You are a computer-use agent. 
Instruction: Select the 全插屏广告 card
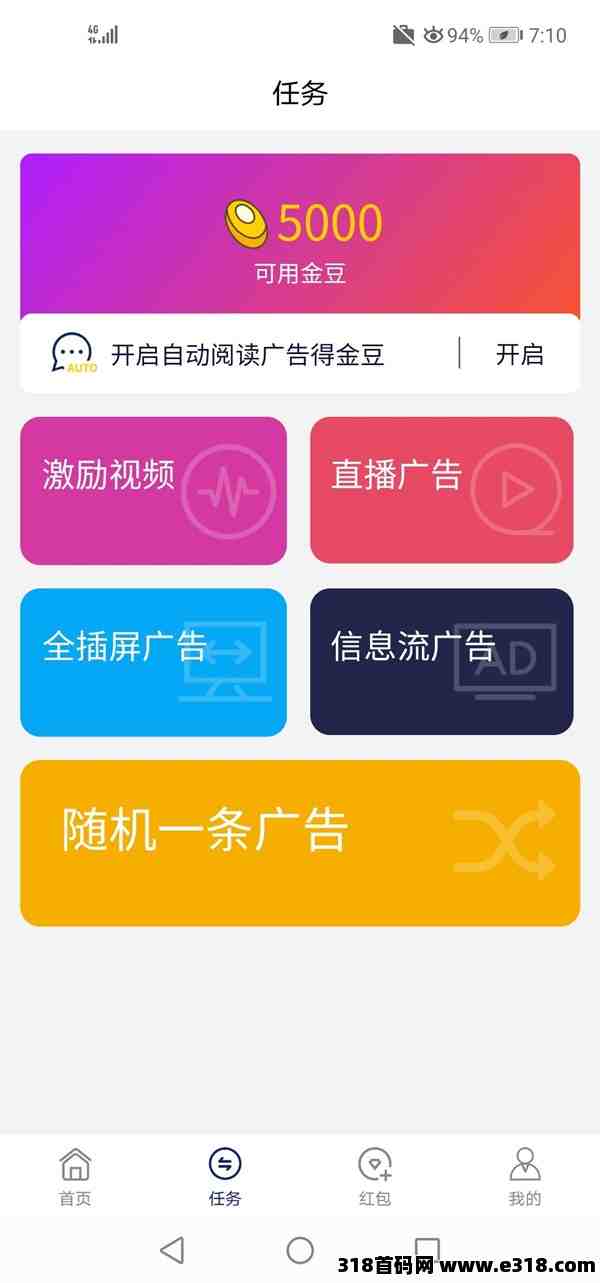(153, 662)
